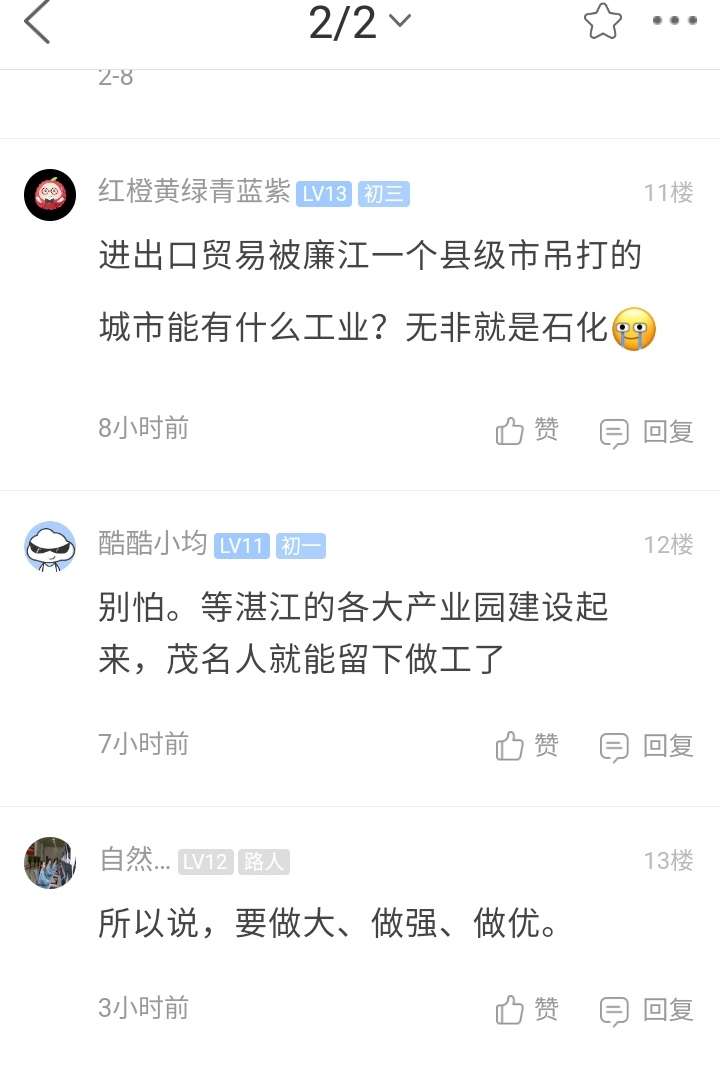Reply to the 12楼 comment
Screen dimensions: 720x1069
pos(646,747)
